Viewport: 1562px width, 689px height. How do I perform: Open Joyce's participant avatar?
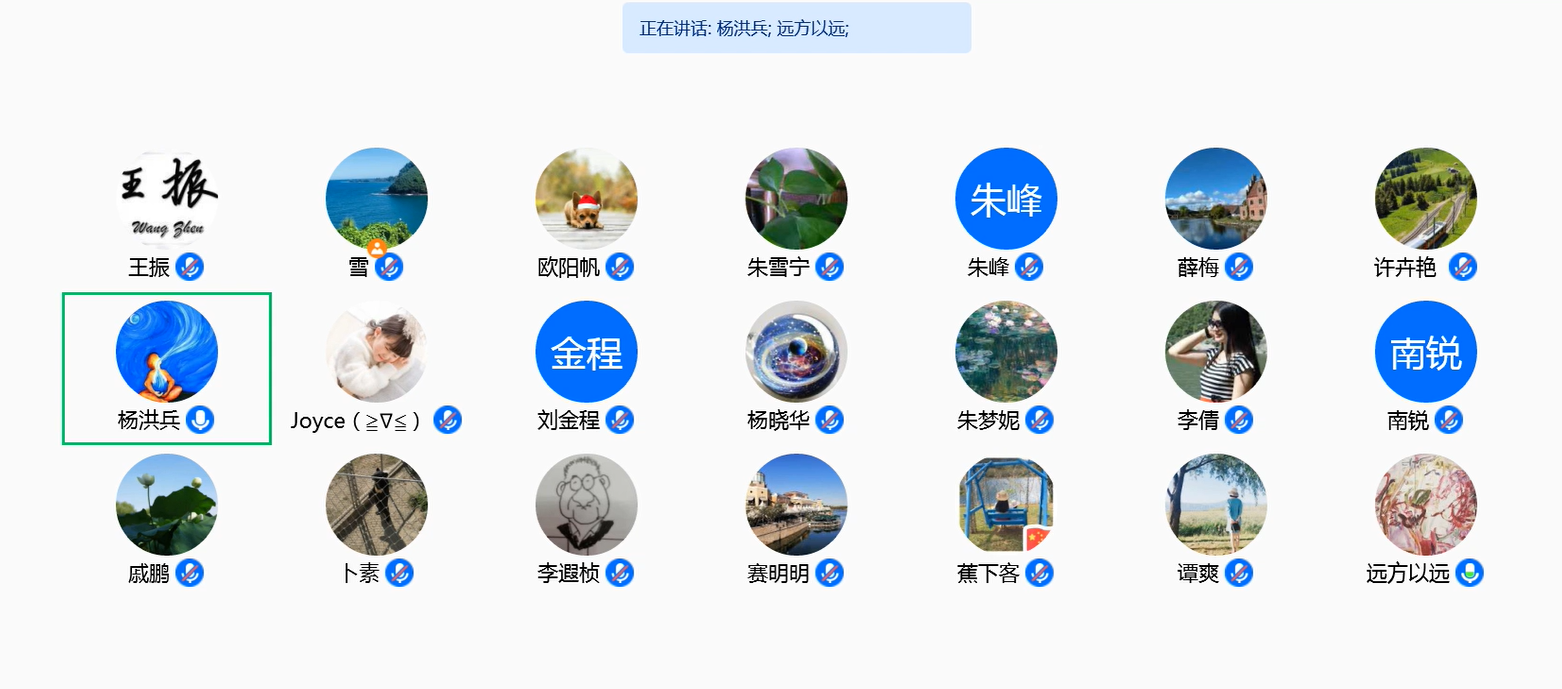[377, 352]
